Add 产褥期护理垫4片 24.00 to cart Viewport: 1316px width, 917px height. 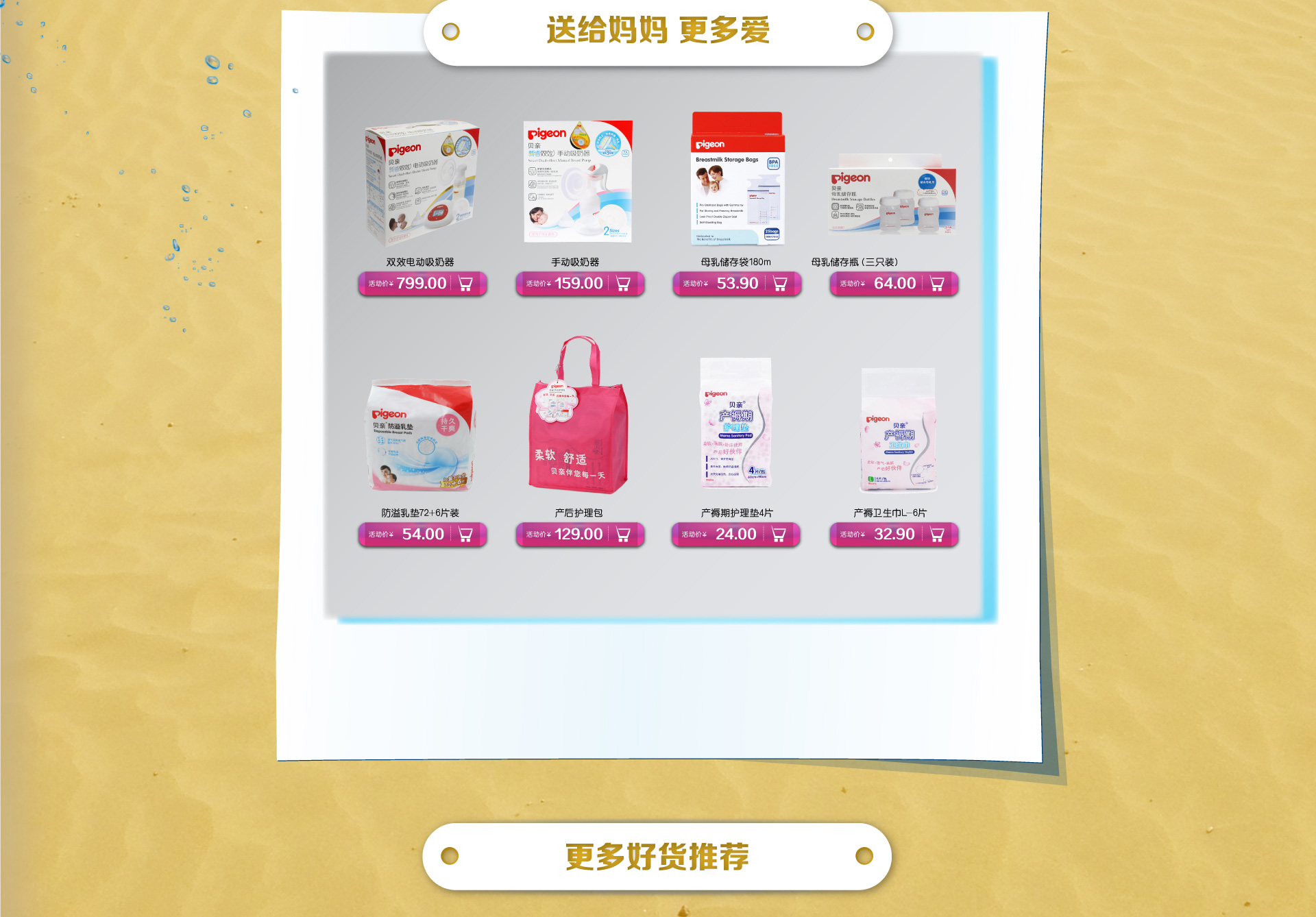(779, 535)
